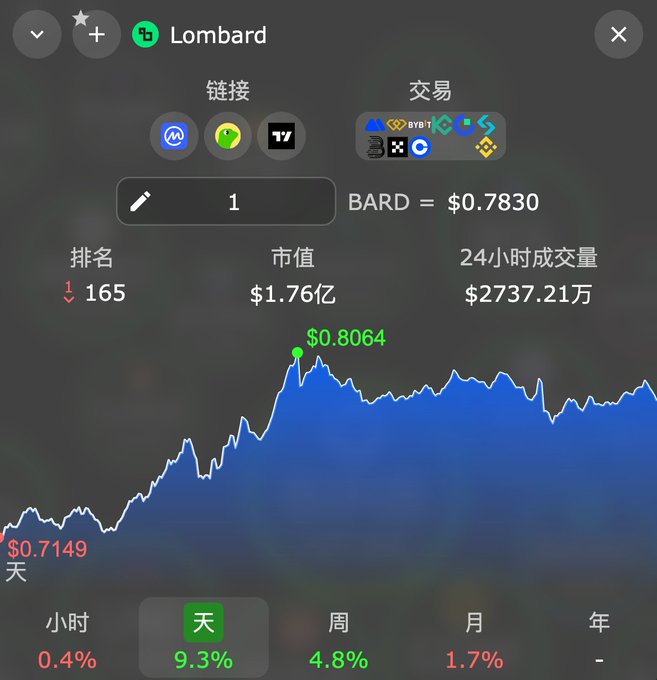657x680 pixels.
Task: Close the Lombard detail panel
Action: tap(618, 35)
